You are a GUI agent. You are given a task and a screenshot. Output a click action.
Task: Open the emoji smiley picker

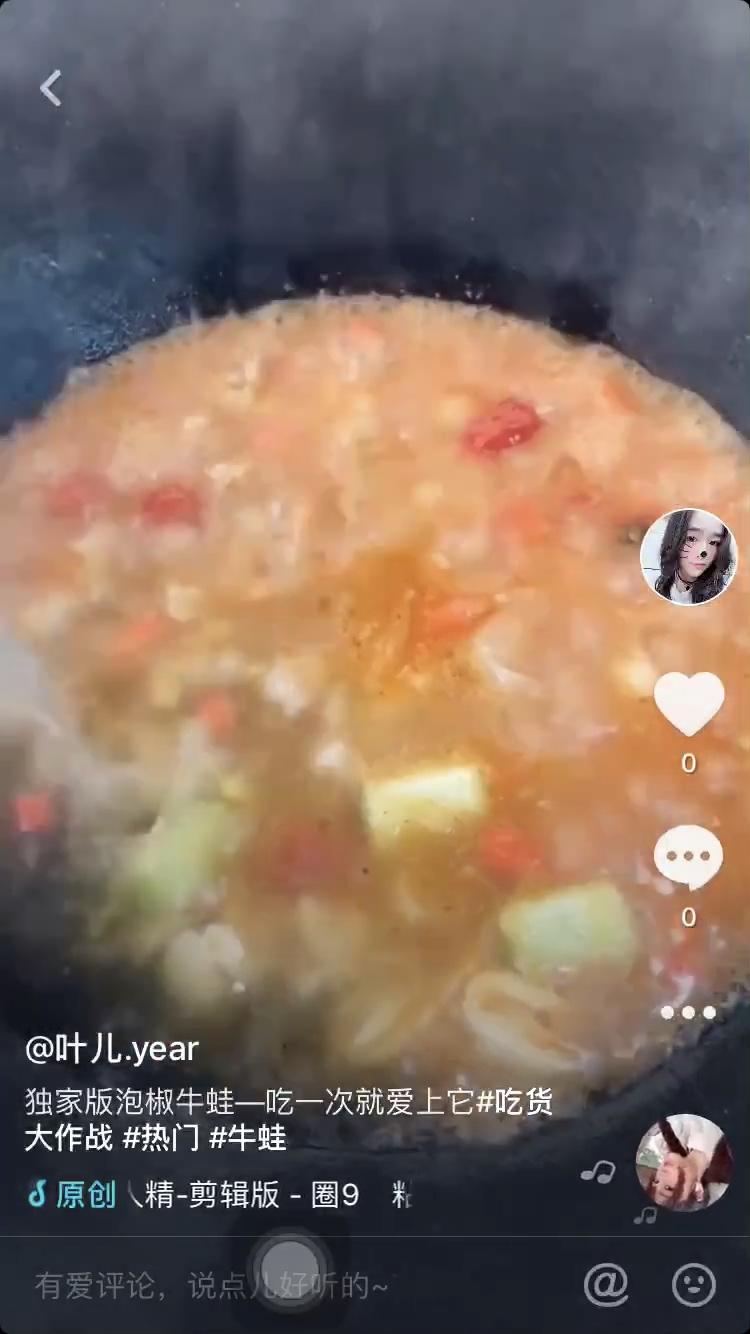click(694, 1285)
